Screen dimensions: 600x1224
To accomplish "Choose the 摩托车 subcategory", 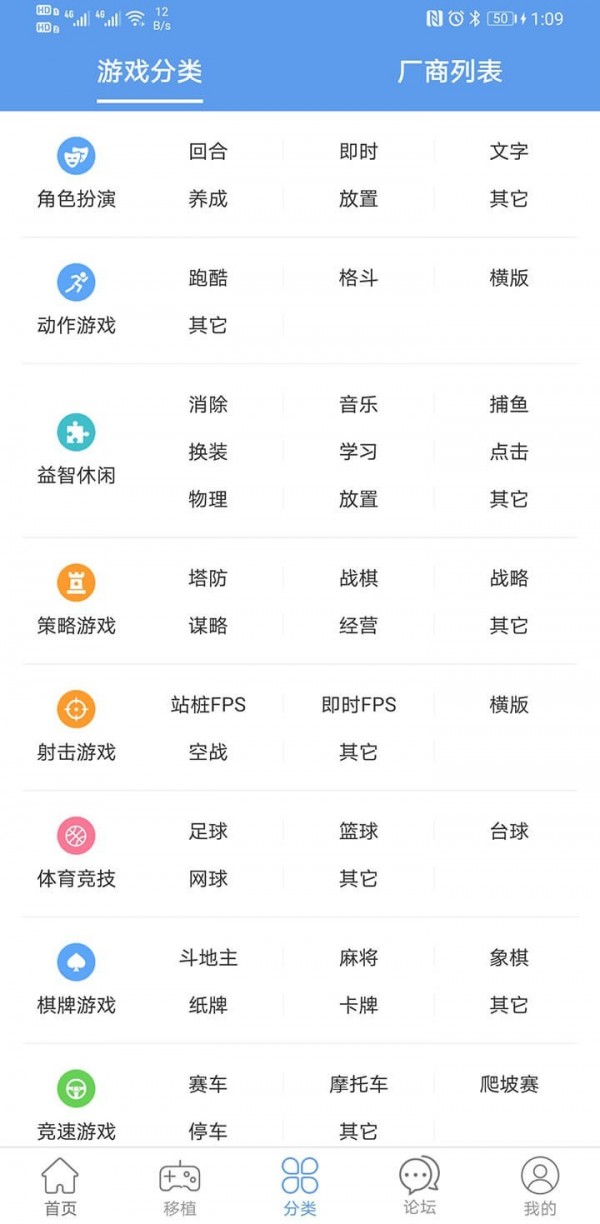I will pos(358,1084).
